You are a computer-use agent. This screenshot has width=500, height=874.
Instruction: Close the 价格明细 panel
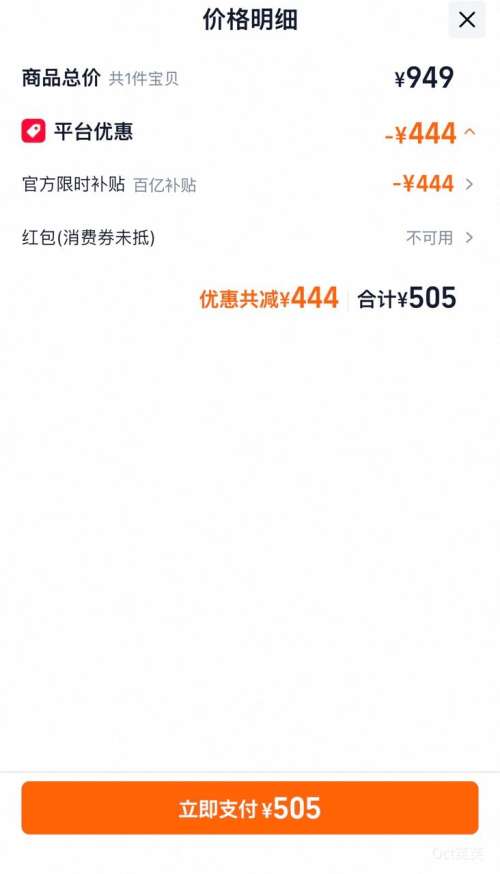tap(467, 20)
